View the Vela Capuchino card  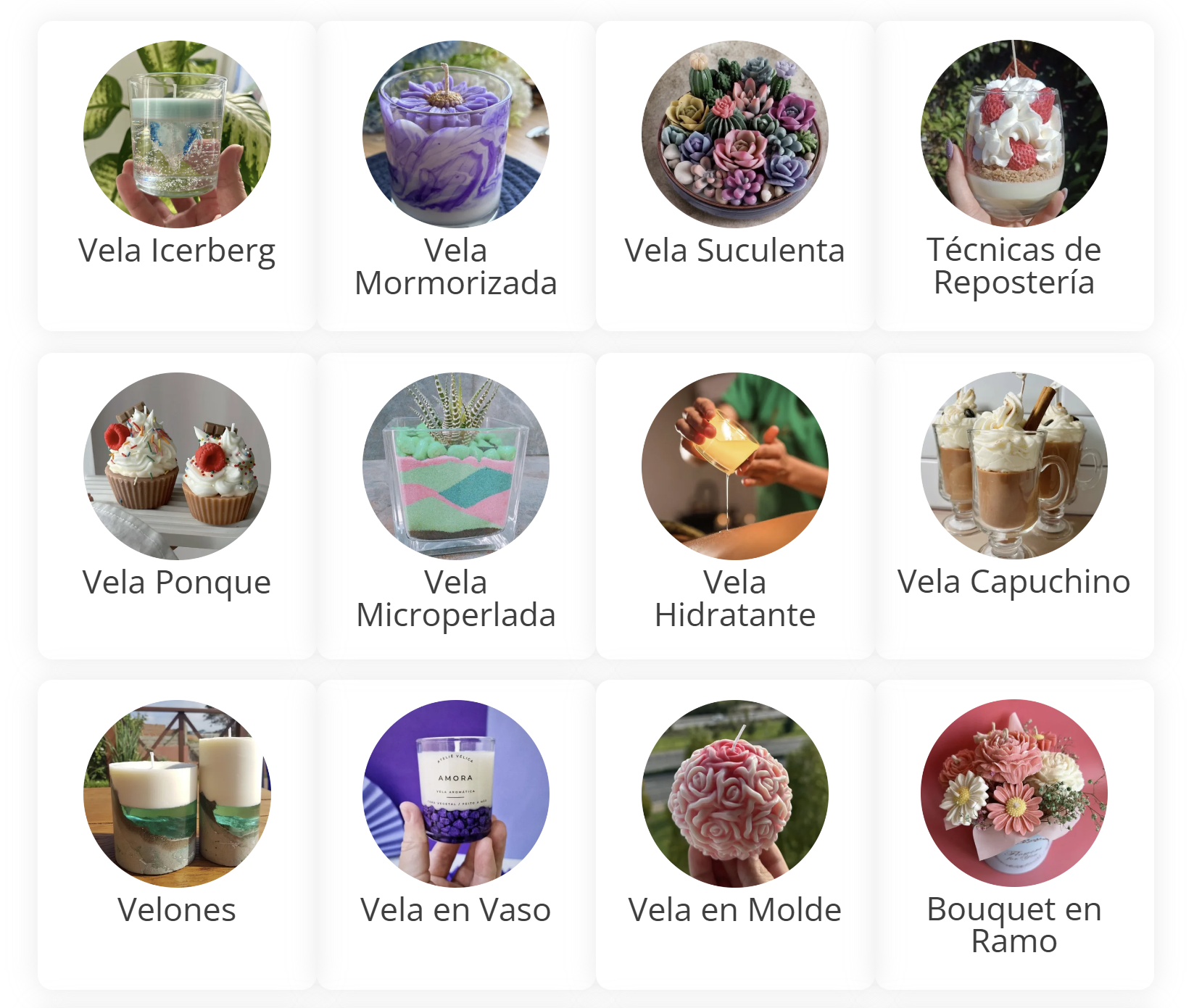pos(1013,506)
